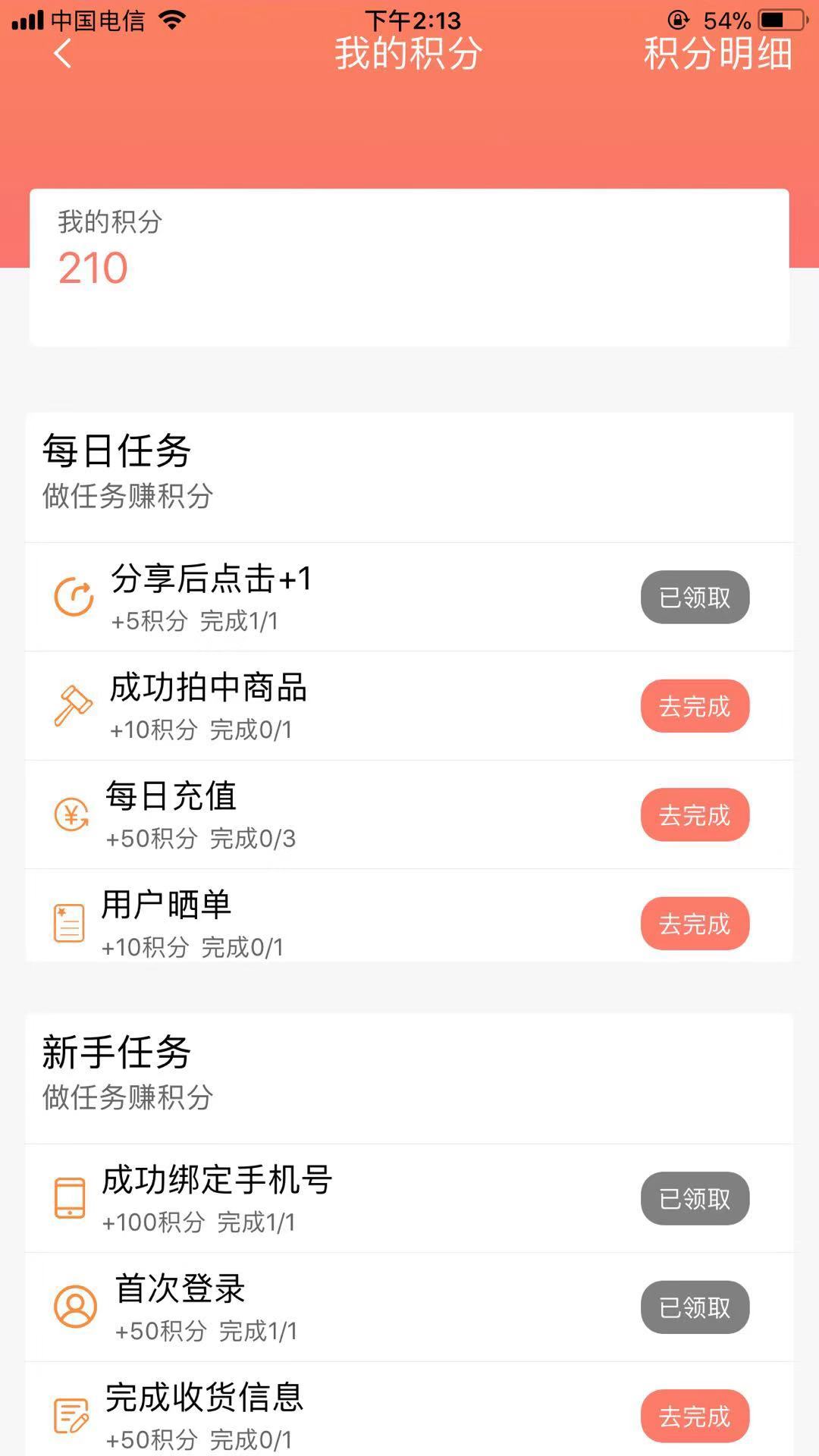The width and height of the screenshot is (819, 1456).
Task: Tap 去完成 for 用户晒单
Action: tap(695, 924)
